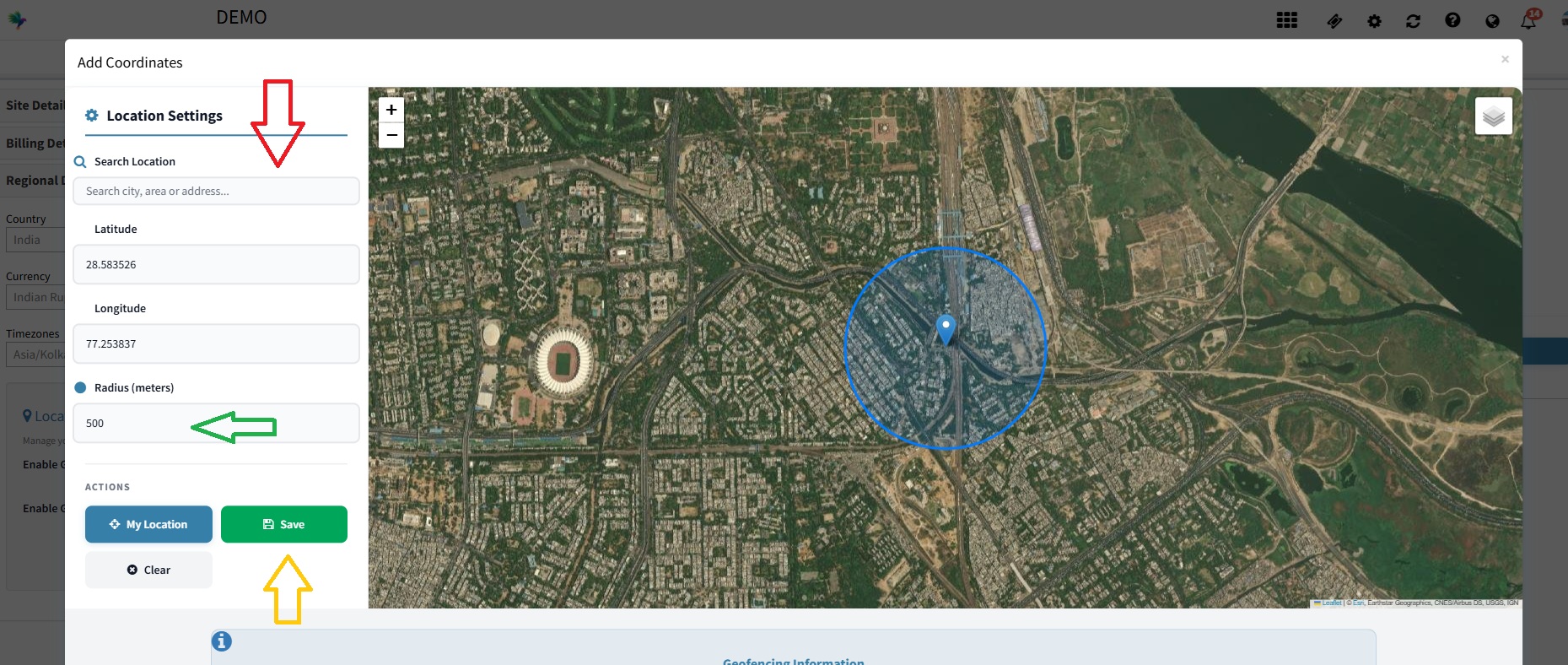The height and width of the screenshot is (665, 1568).
Task: Use My Location button
Action: 148,524
